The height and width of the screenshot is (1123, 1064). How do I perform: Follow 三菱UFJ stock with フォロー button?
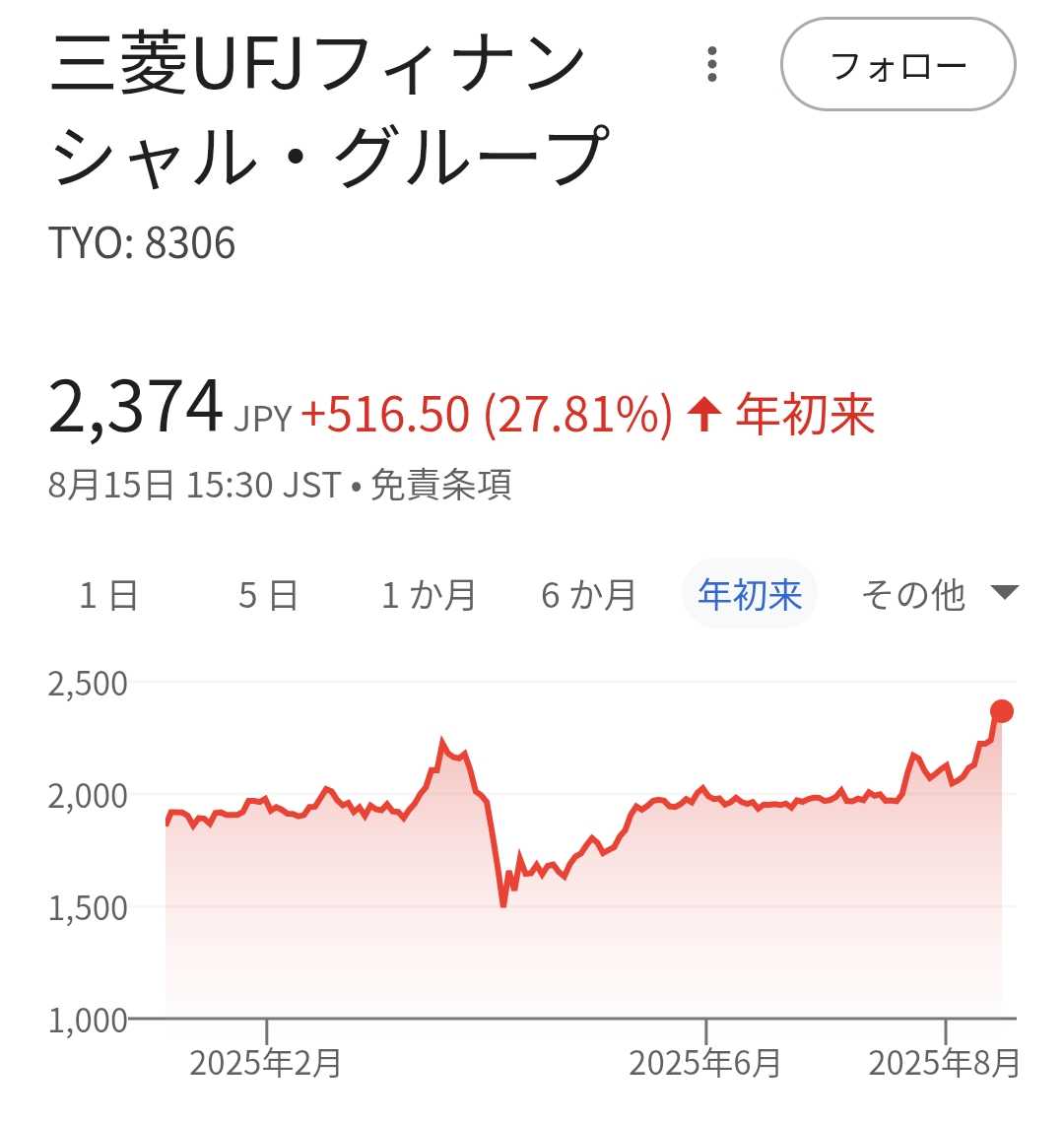(x=898, y=65)
